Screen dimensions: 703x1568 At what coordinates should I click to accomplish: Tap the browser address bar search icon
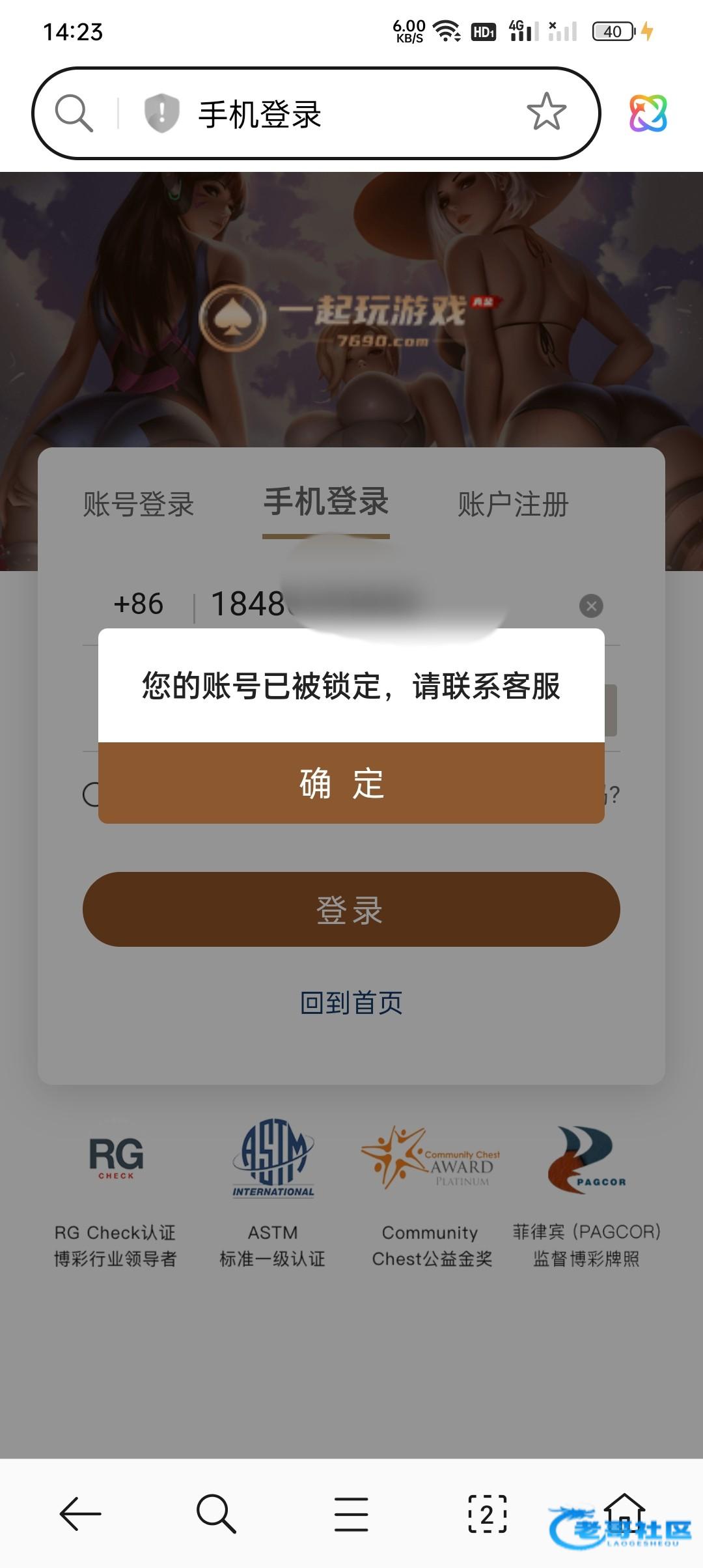pos(74,113)
